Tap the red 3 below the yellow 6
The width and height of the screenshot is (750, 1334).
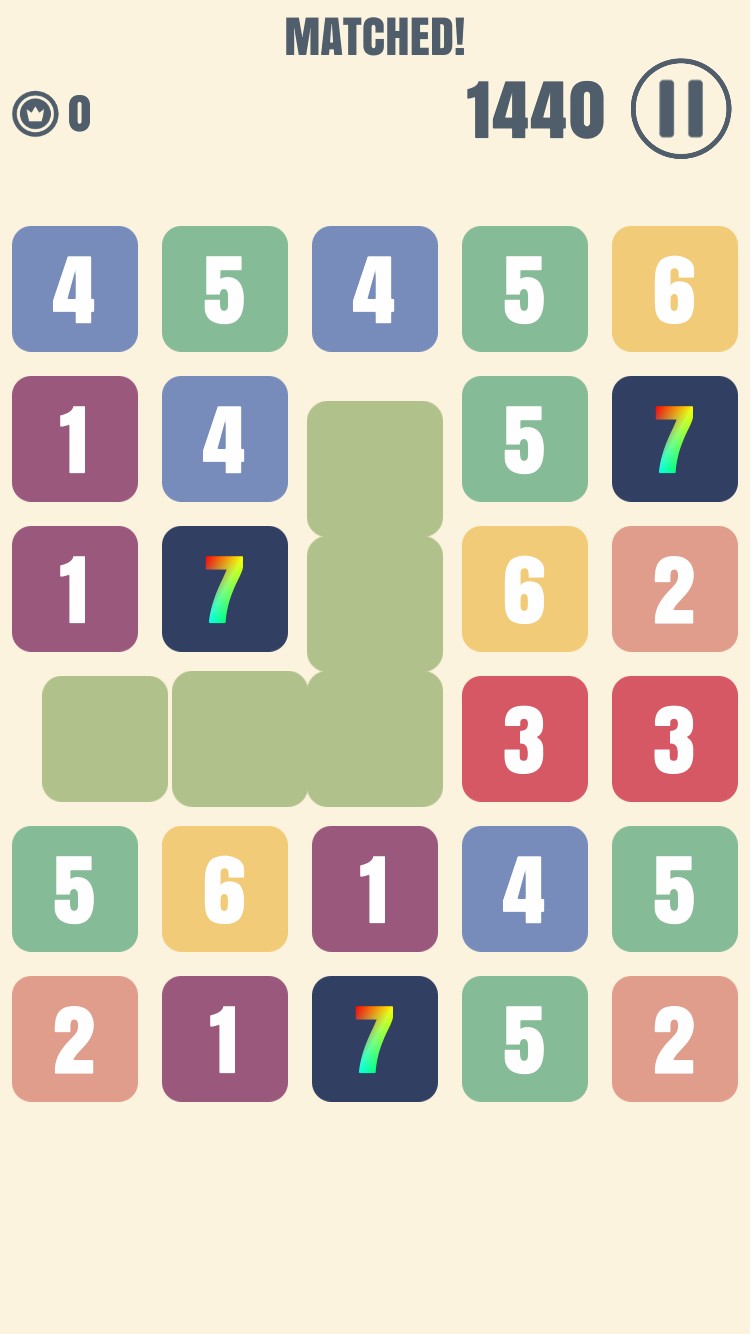pyautogui.click(x=525, y=739)
